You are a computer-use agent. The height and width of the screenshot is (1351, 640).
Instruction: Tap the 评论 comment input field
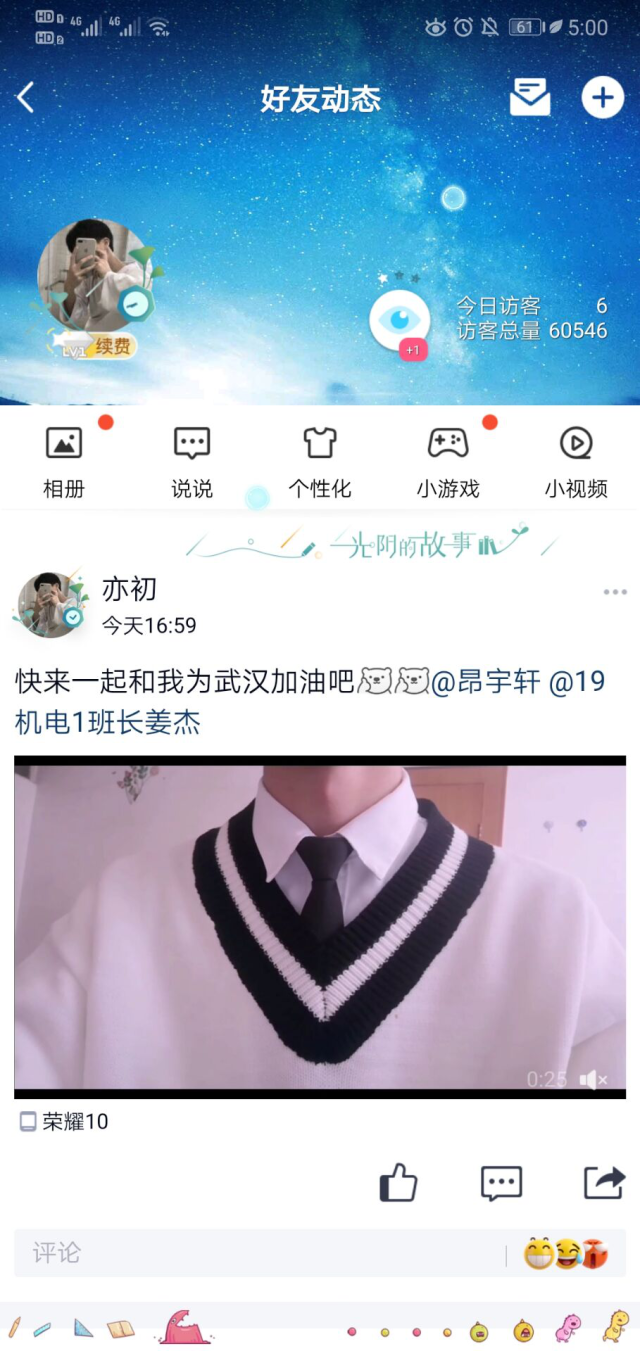[x=260, y=1253]
